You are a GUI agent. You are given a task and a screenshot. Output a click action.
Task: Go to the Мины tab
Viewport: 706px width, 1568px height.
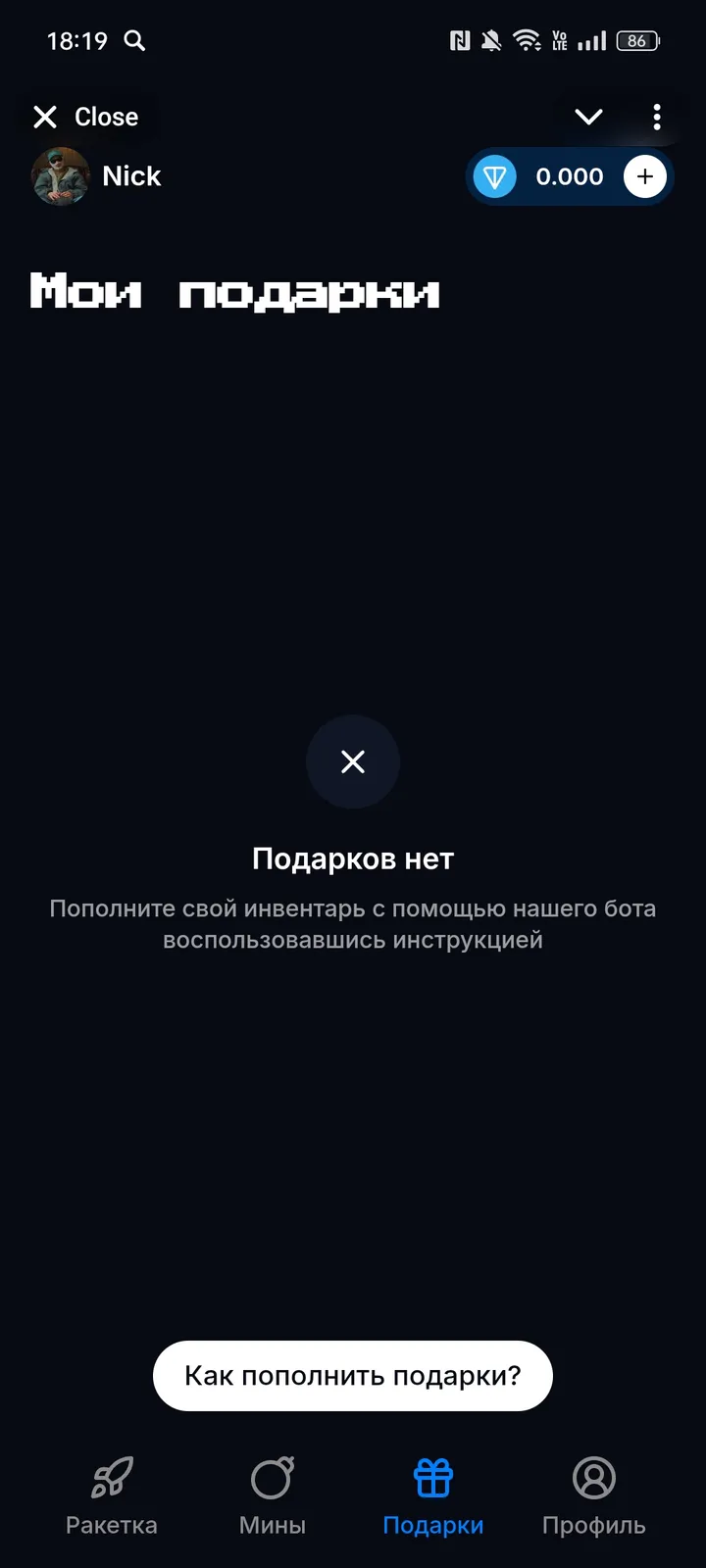click(x=273, y=1496)
